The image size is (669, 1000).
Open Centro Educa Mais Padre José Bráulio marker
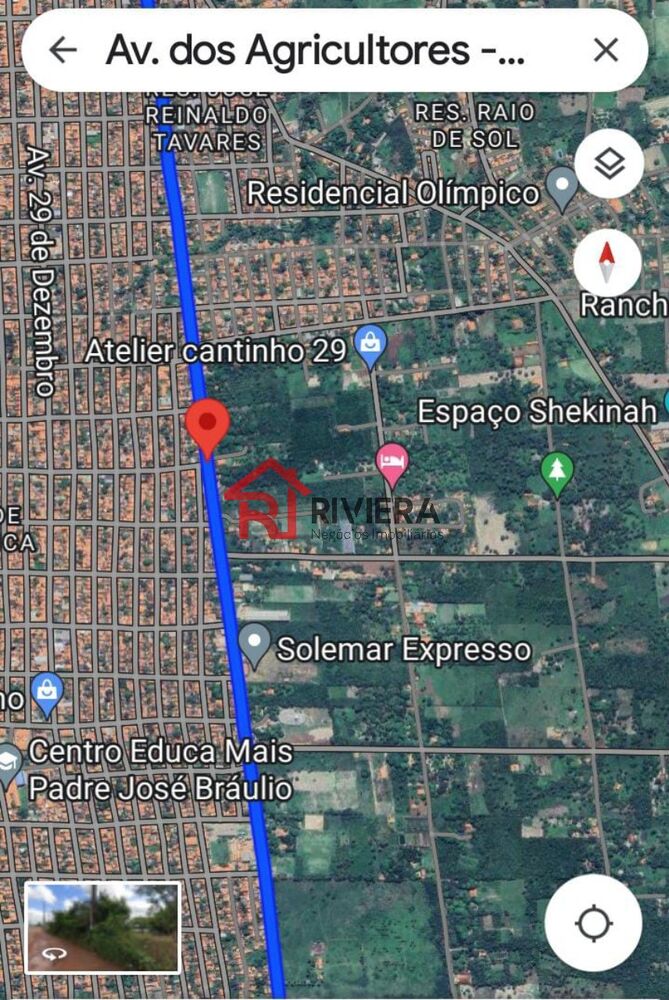9,764
